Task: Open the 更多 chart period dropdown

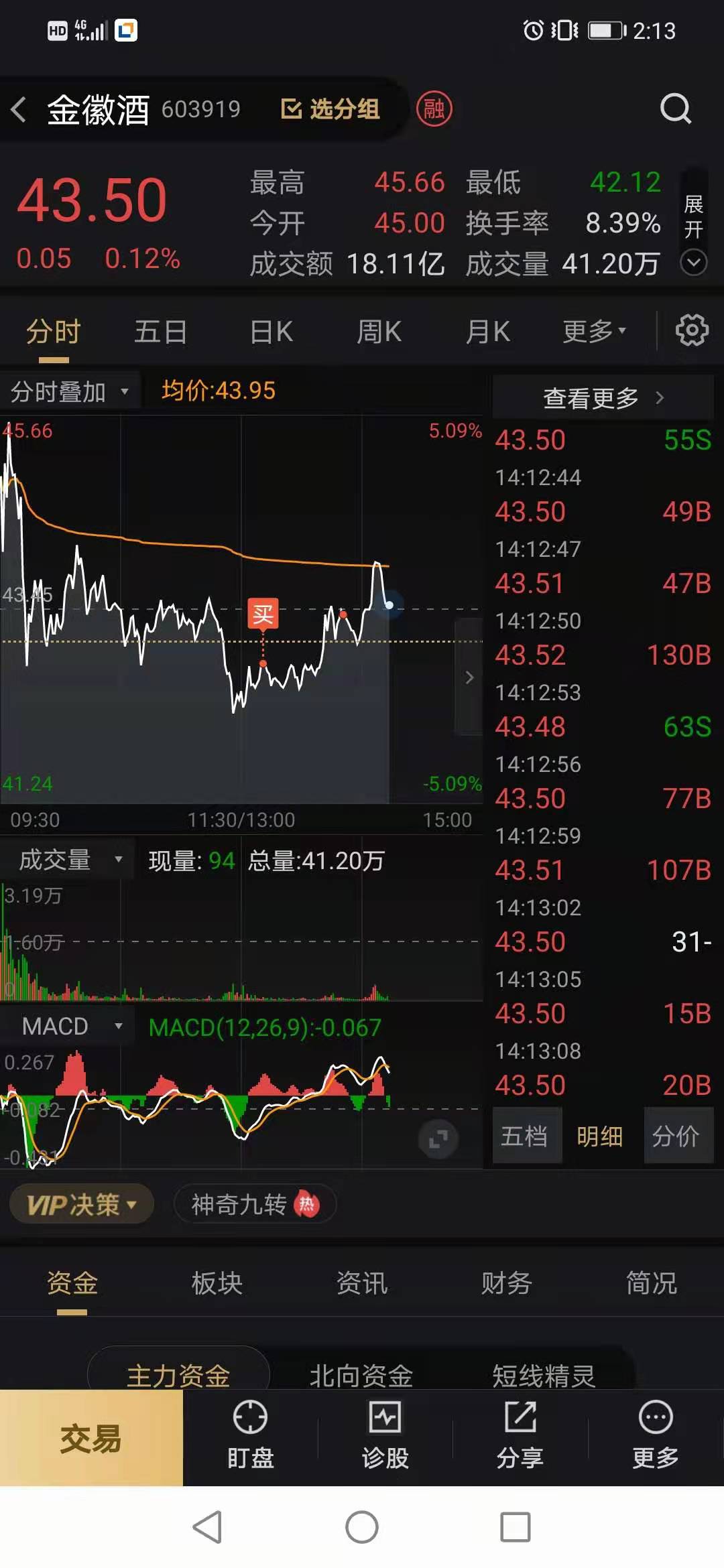Action: click(594, 332)
